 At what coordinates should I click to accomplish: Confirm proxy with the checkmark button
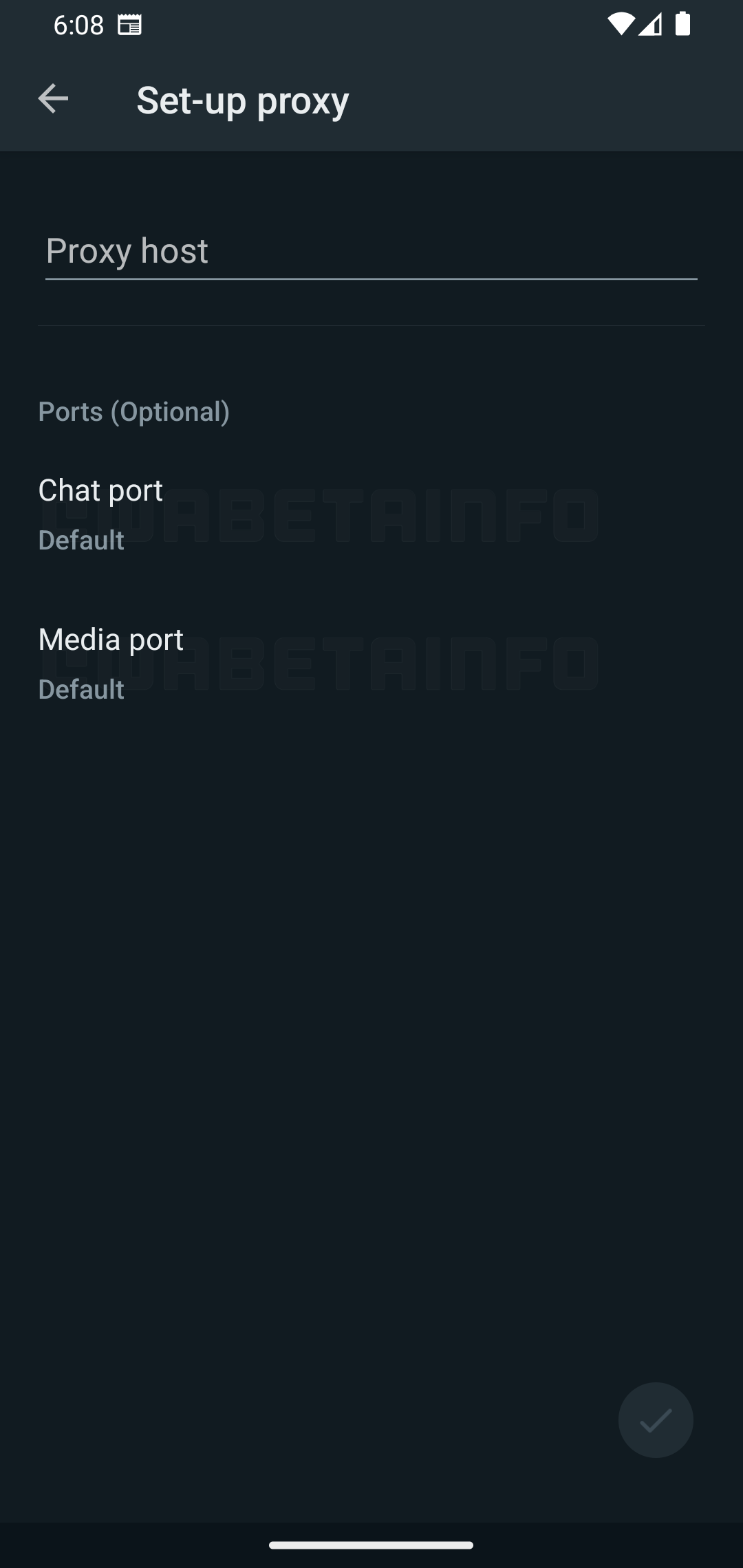(x=655, y=1419)
